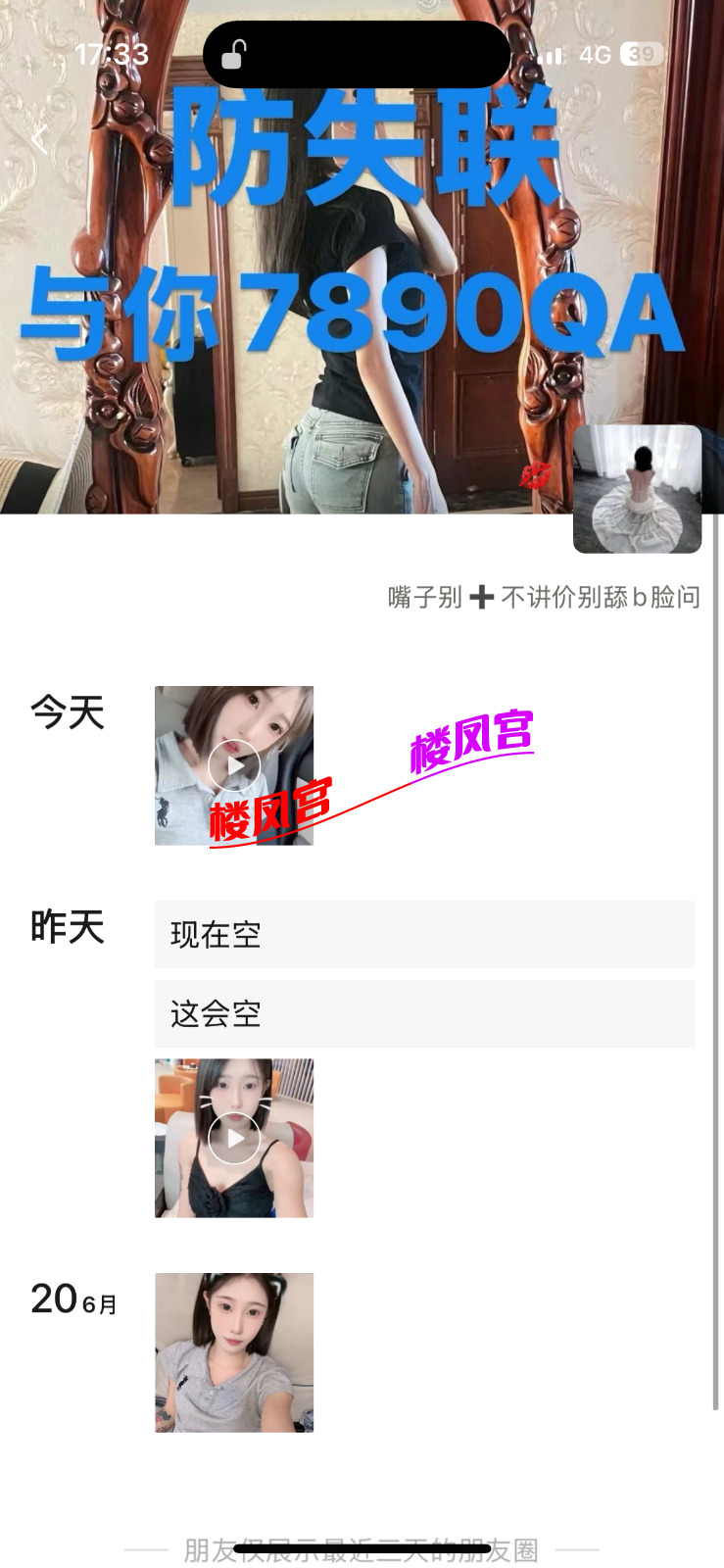
Task: Play today's video post
Action: 234,765
